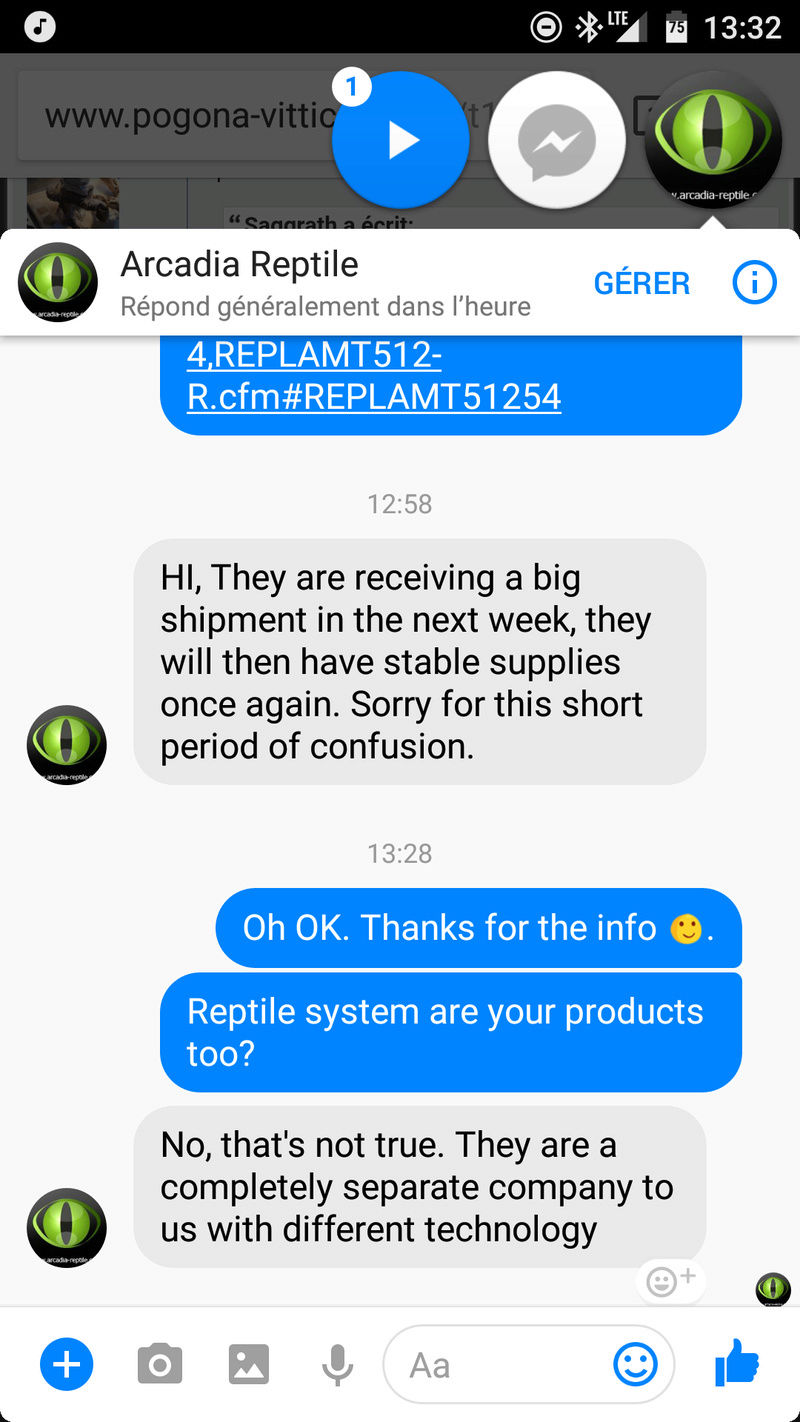The image size is (800, 1422).
Task: Send a thumbs-up like
Action: 737,1364
